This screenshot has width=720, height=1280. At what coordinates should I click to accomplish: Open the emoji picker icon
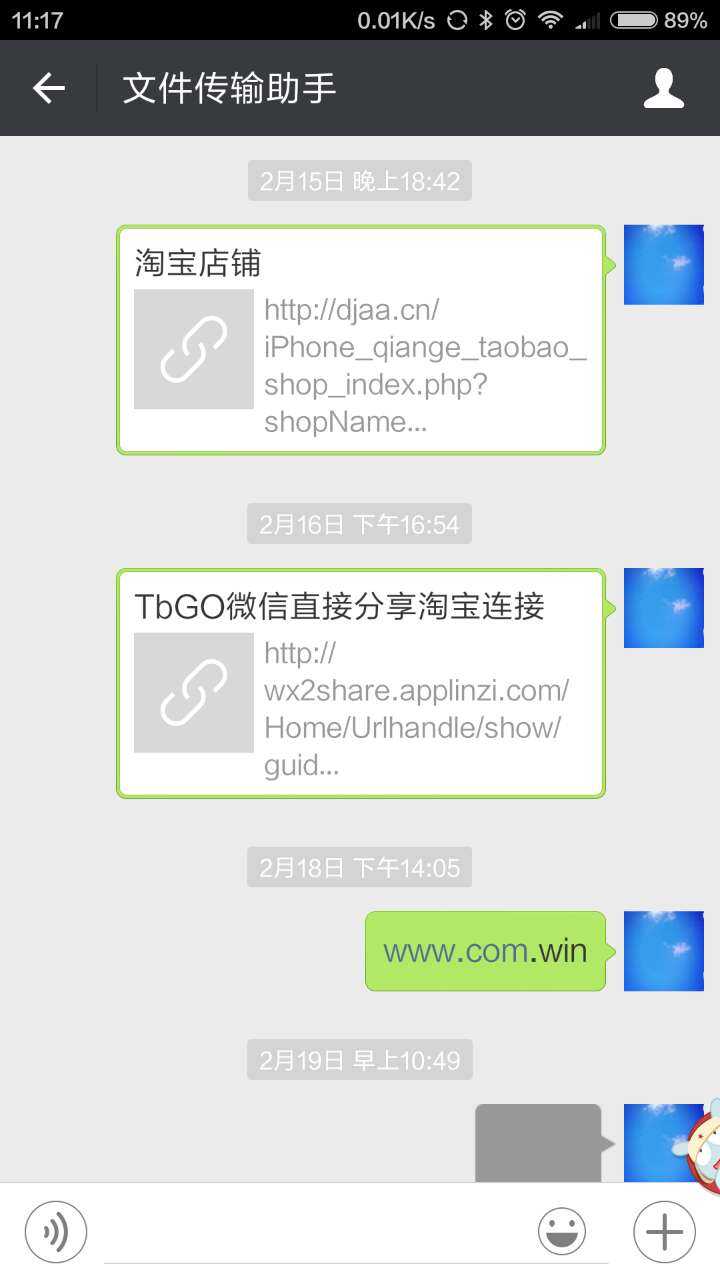[x=562, y=1230]
